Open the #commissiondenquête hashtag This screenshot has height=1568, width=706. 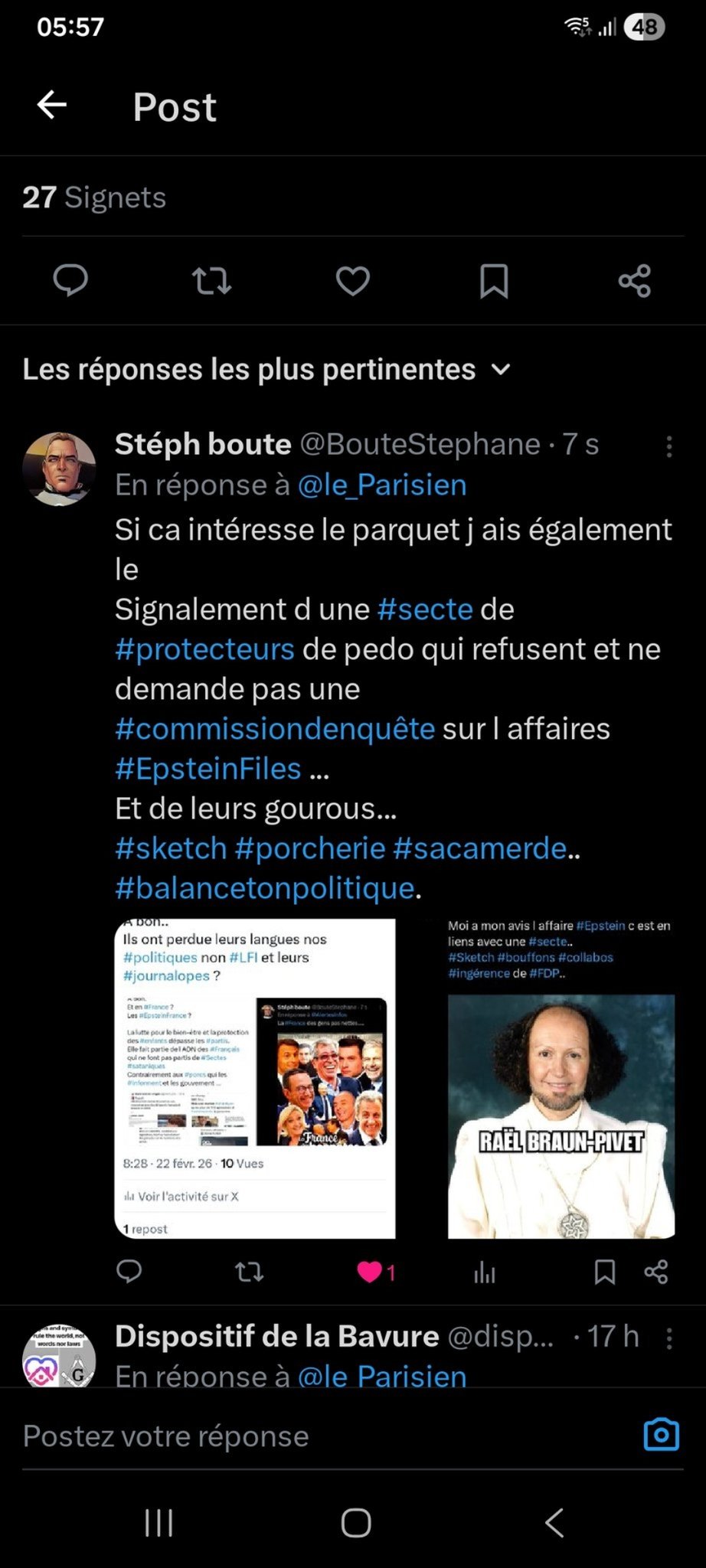(x=275, y=729)
